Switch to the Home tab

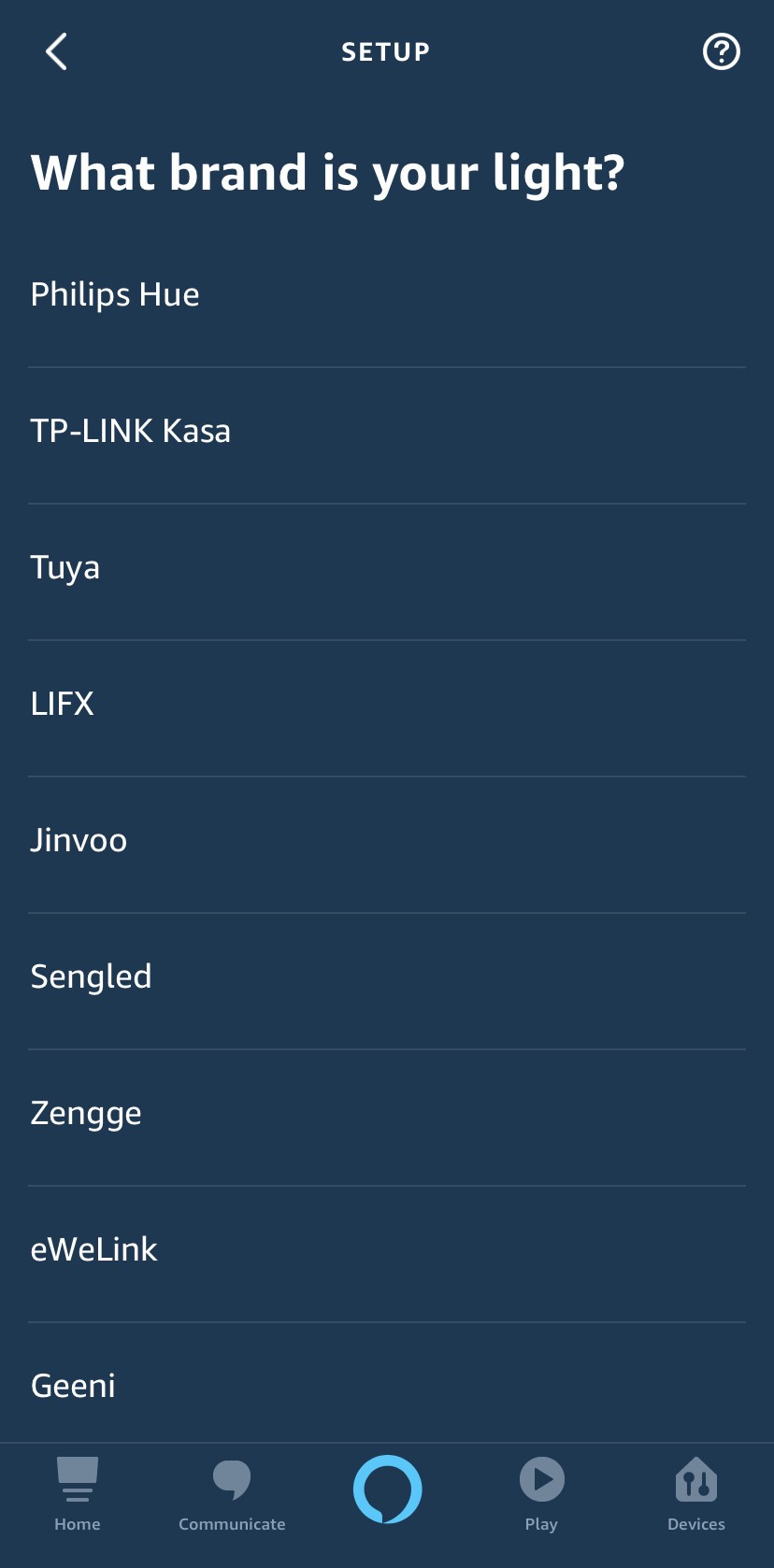click(x=78, y=1495)
